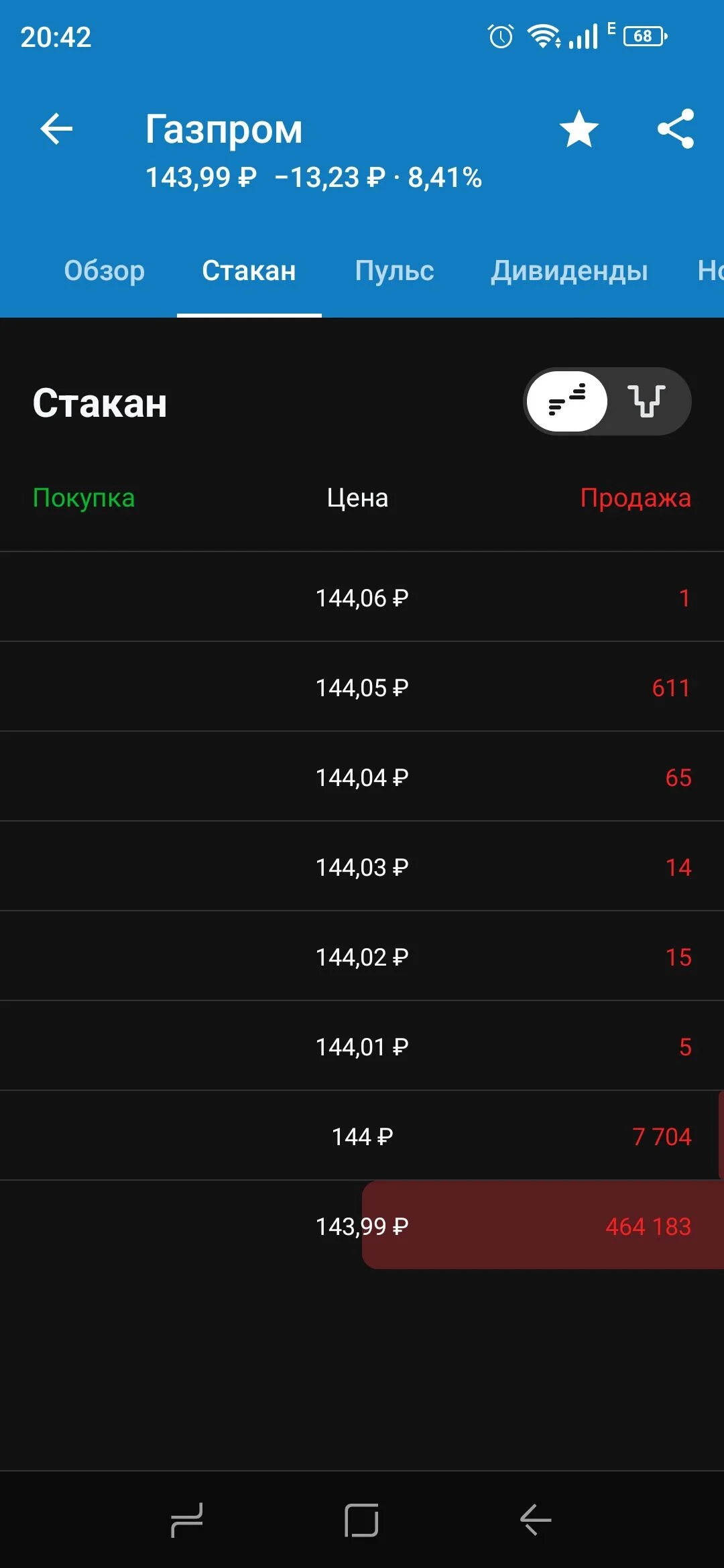Share the Газпром stock page
Screen dimensions: 724x1568
(x=676, y=129)
